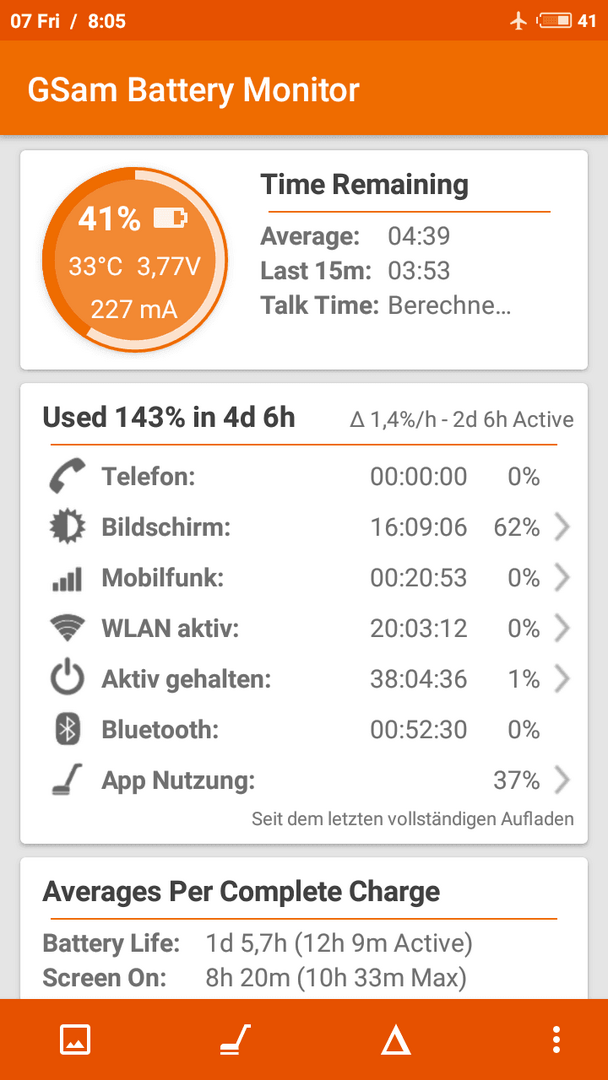Open the chart icon in bottom bar
The width and height of the screenshot is (608, 1080).
(76, 1039)
